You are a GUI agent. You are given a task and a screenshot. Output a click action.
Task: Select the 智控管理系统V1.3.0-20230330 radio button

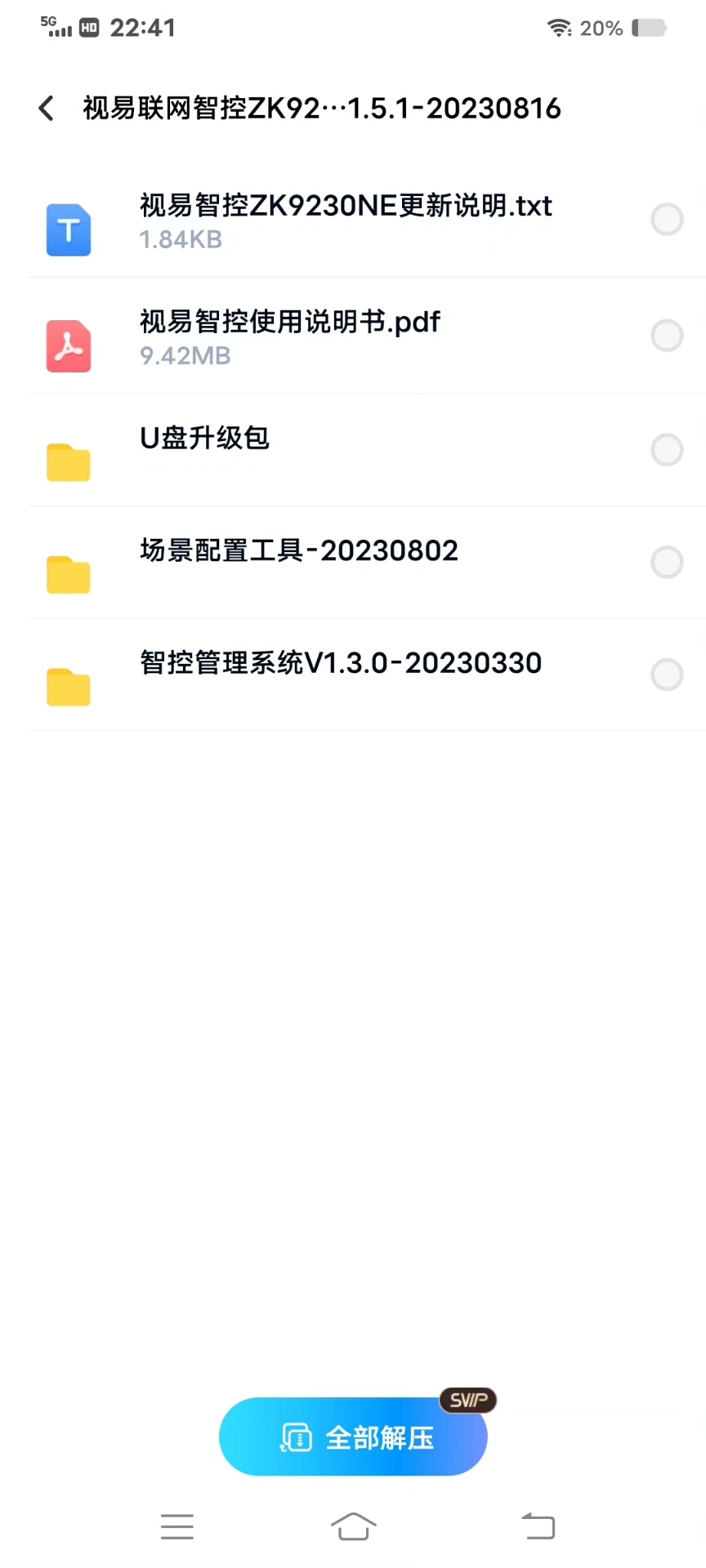pyautogui.click(x=667, y=675)
